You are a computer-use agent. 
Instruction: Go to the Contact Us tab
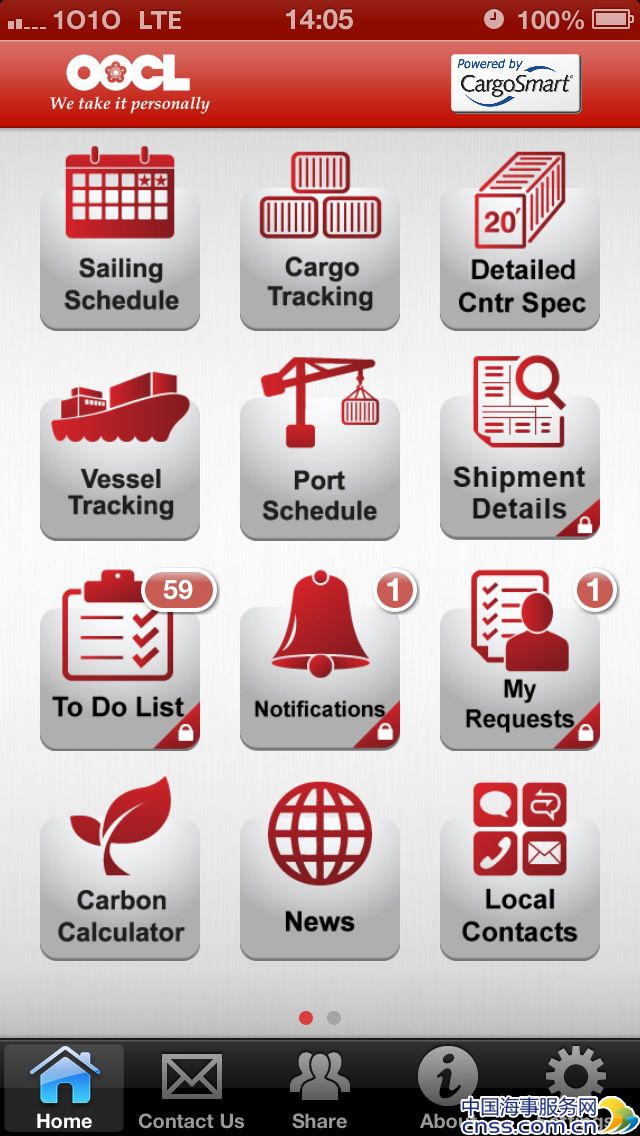coord(191,1088)
